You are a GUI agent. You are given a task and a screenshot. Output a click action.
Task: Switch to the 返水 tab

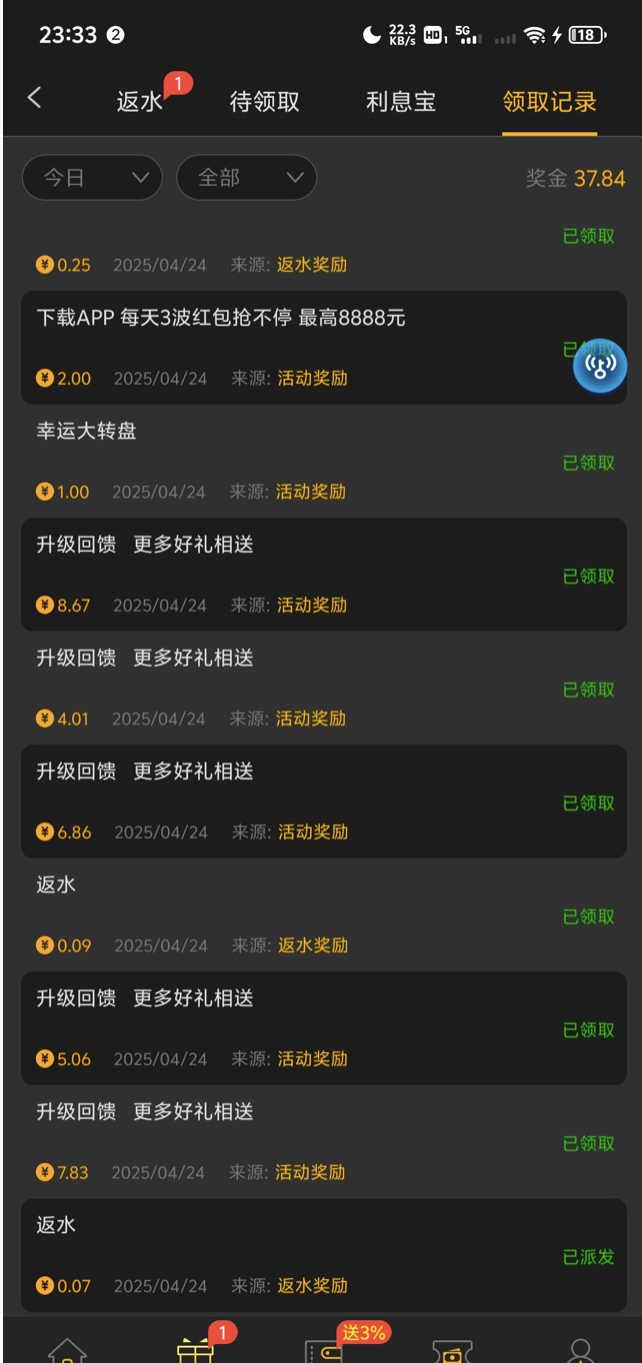pyautogui.click(x=140, y=101)
